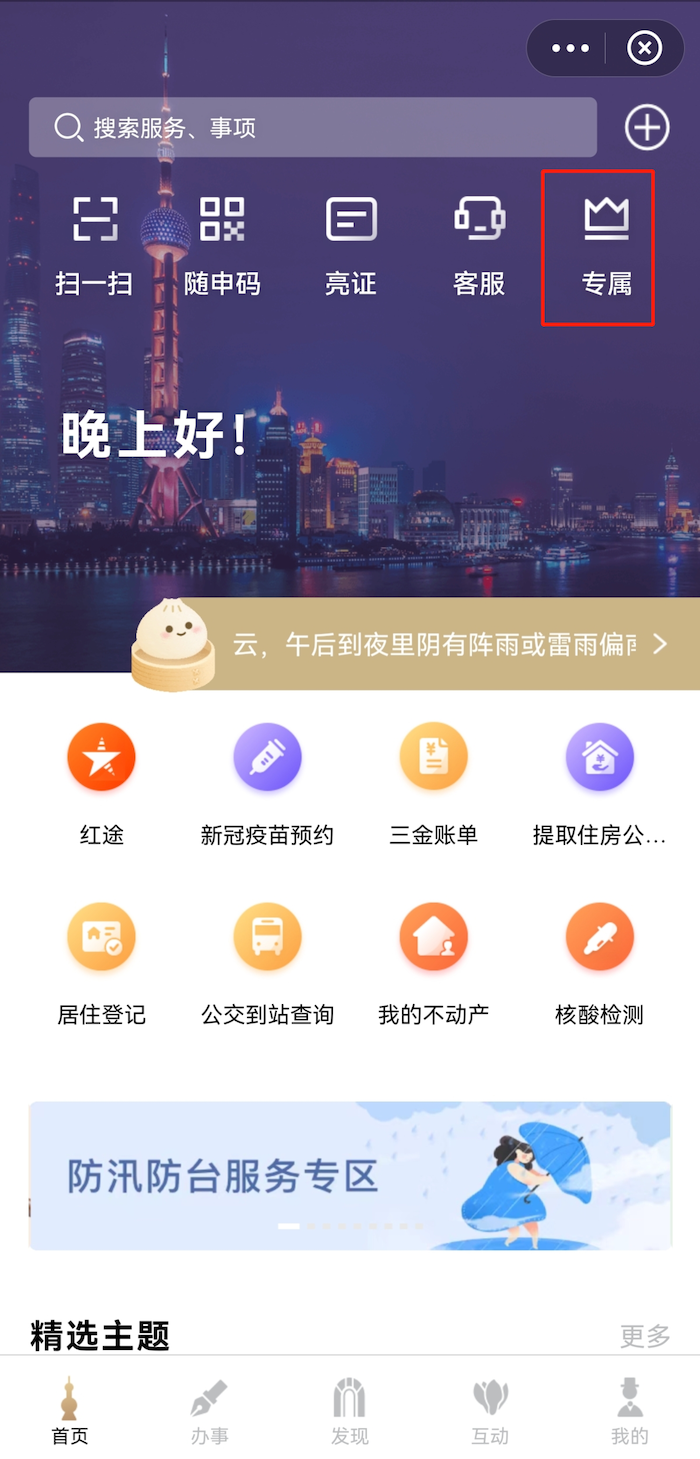700x1459 pixels.
Task: Switch to the 我的 tab
Action: click(x=629, y=1412)
